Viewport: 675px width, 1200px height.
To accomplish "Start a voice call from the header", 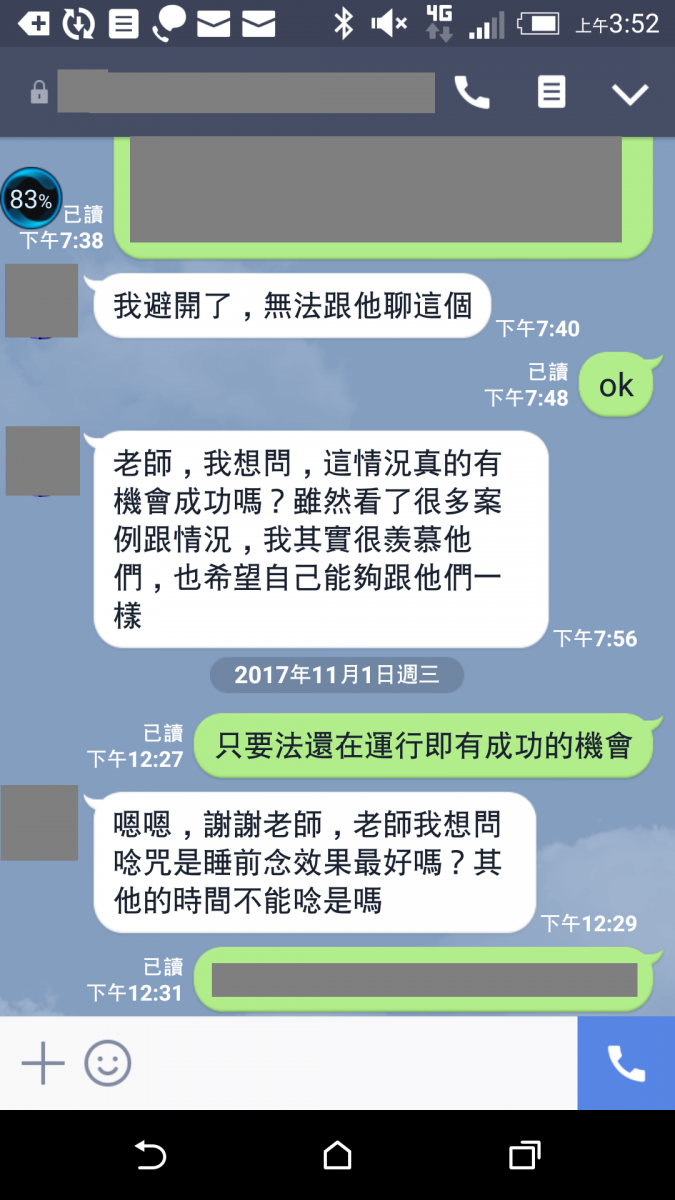I will coord(472,93).
